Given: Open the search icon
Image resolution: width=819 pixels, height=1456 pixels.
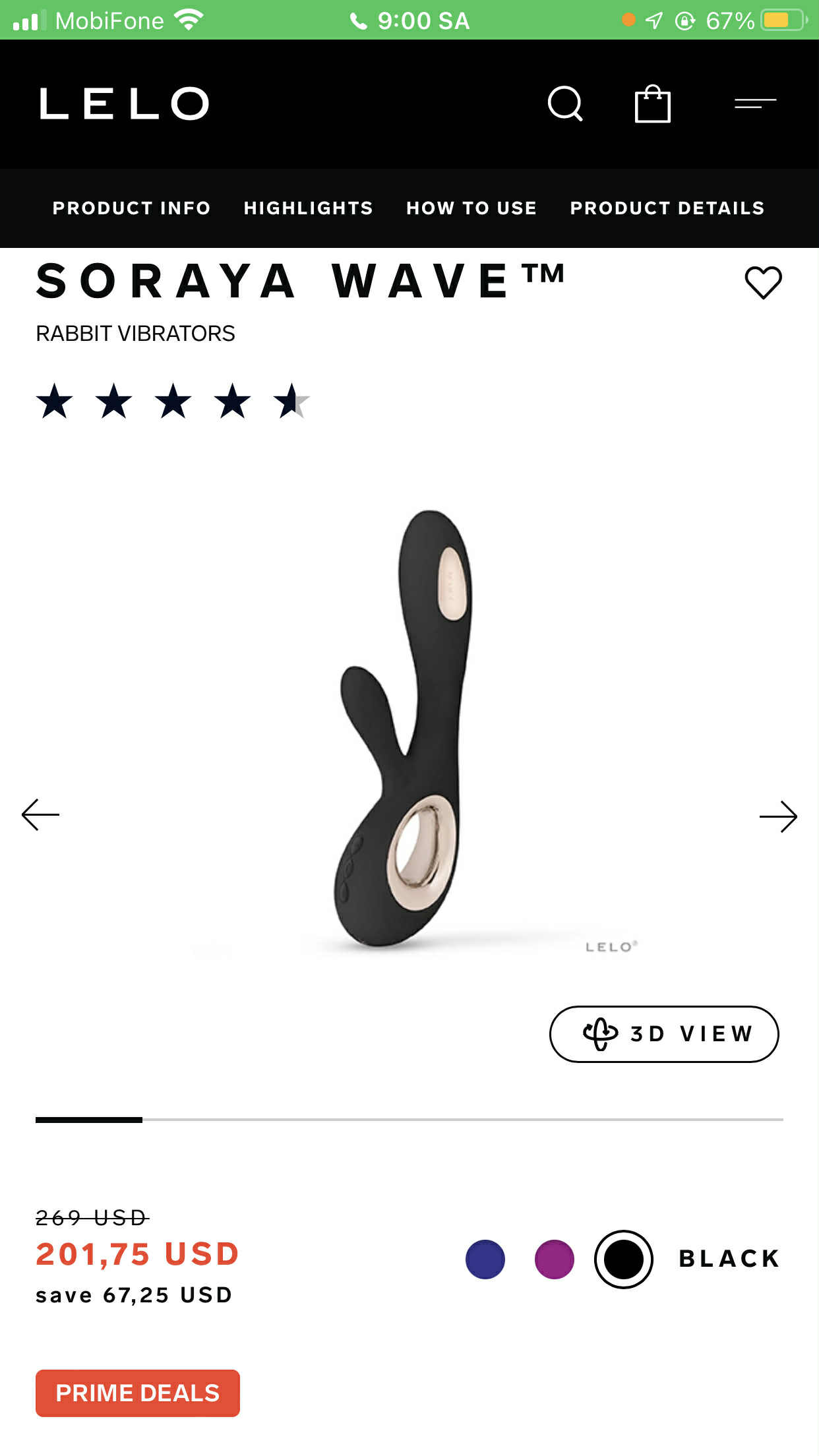Looking at the screenshot, I should click(x=565, y=104).
